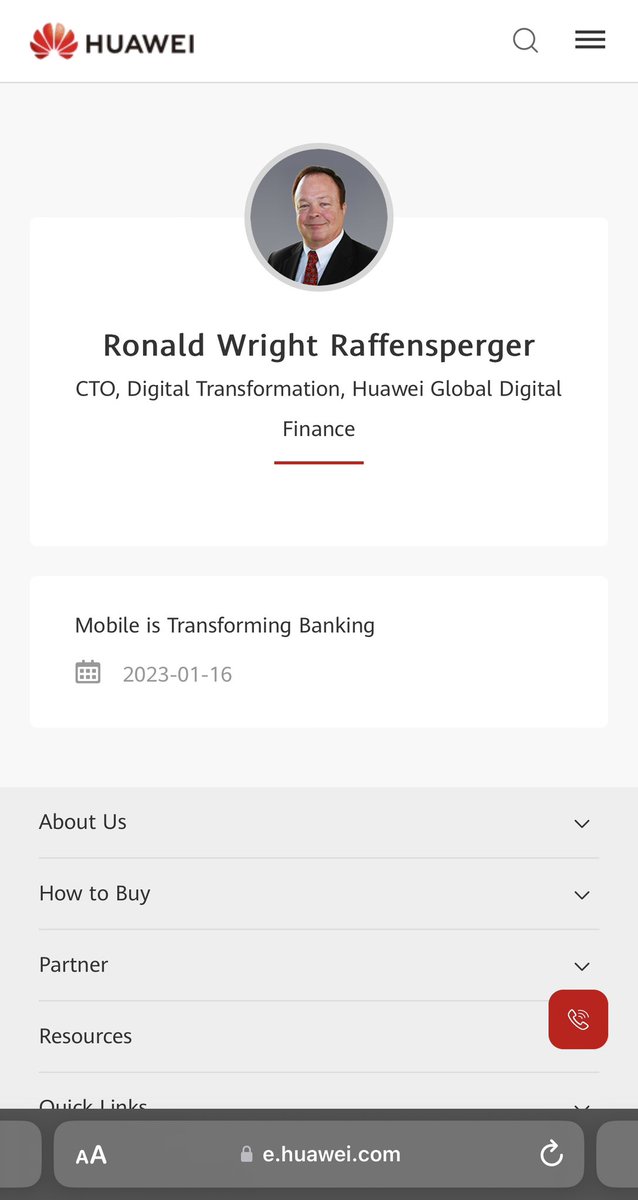Image resolution: width=638 pixels, height=1200 pixels.
Task: Reload the page
Action: (x=551, y=1155)
